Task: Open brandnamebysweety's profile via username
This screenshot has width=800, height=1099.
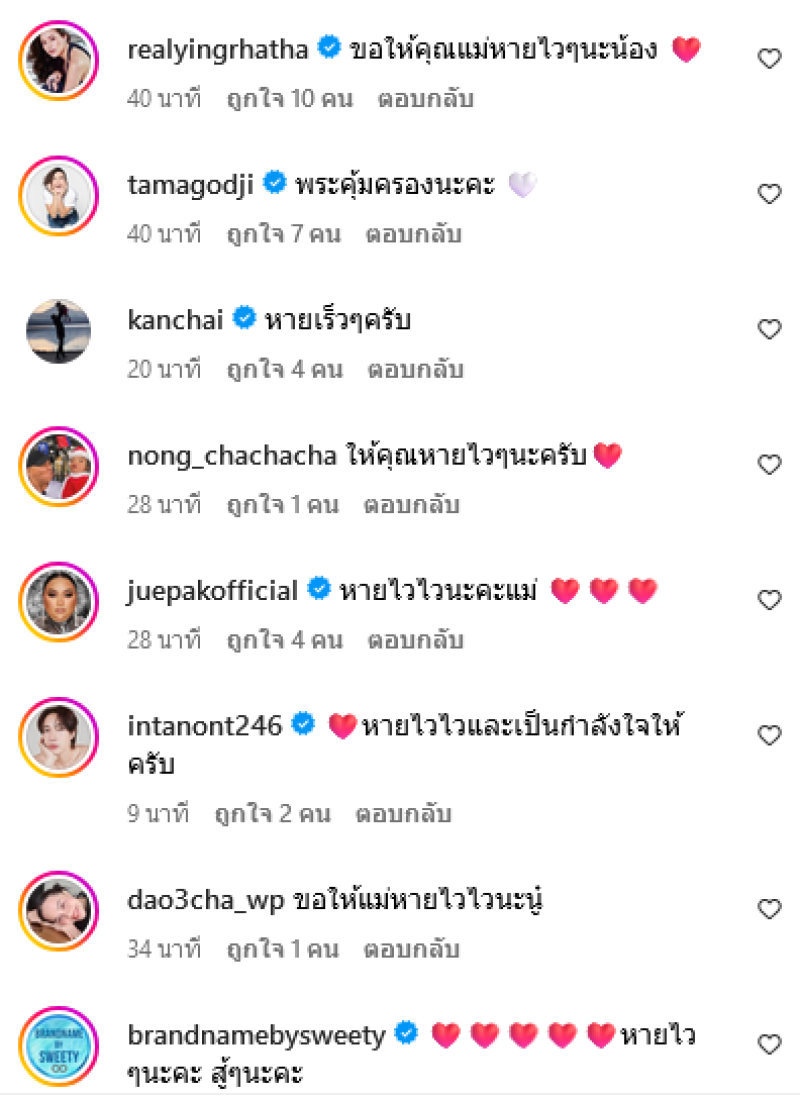Action: pos(256,1035)
